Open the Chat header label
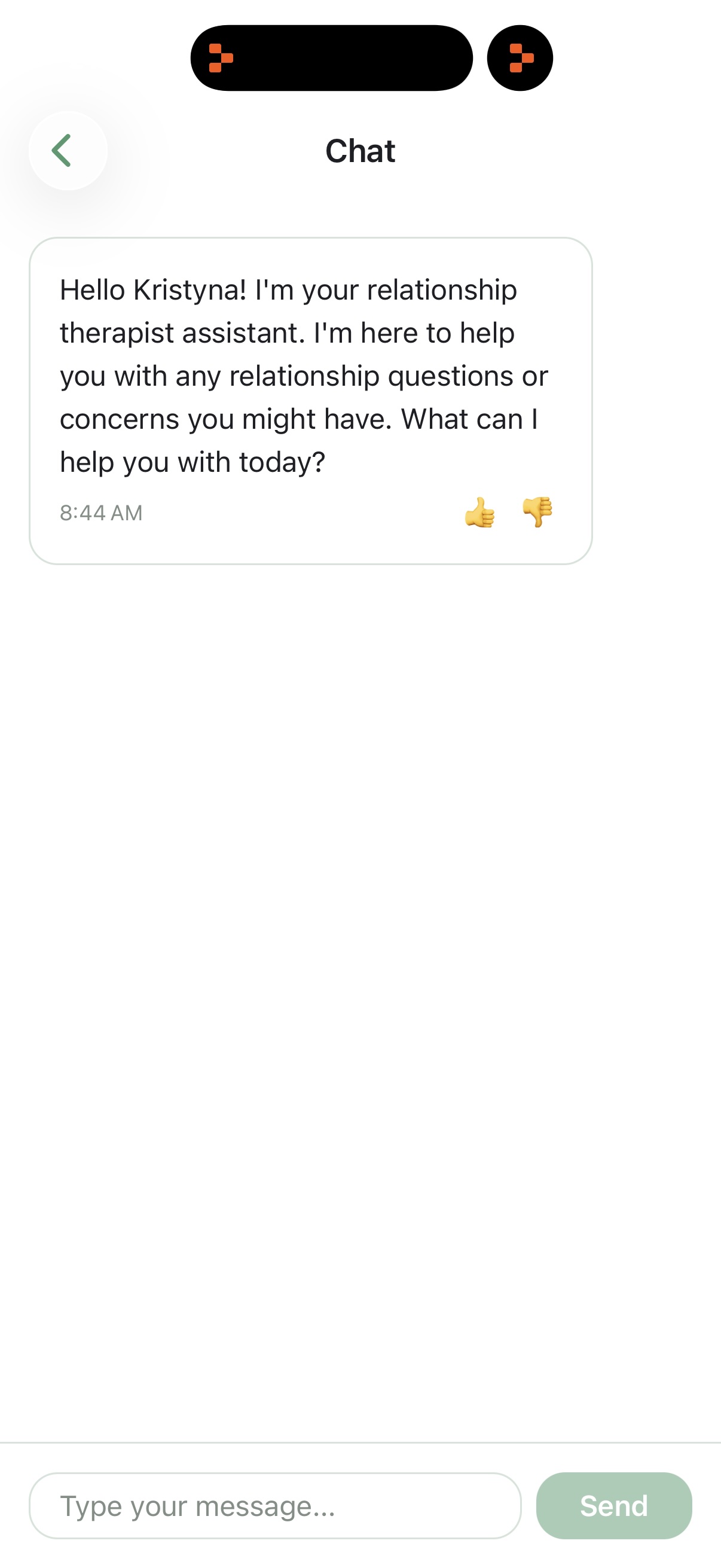 [x=360, y=150]
